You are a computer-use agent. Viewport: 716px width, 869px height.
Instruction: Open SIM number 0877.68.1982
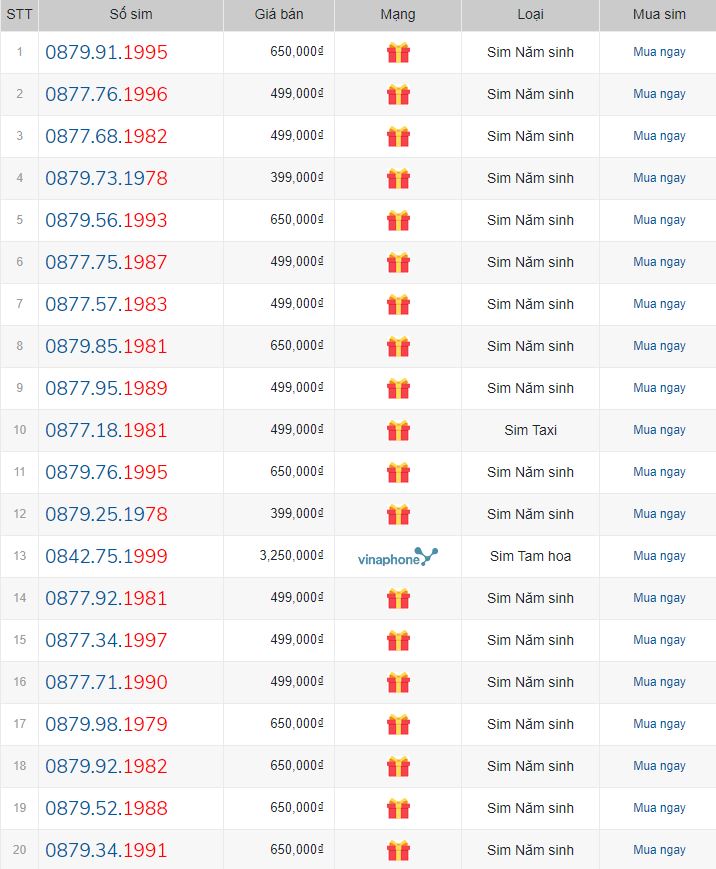106,136
